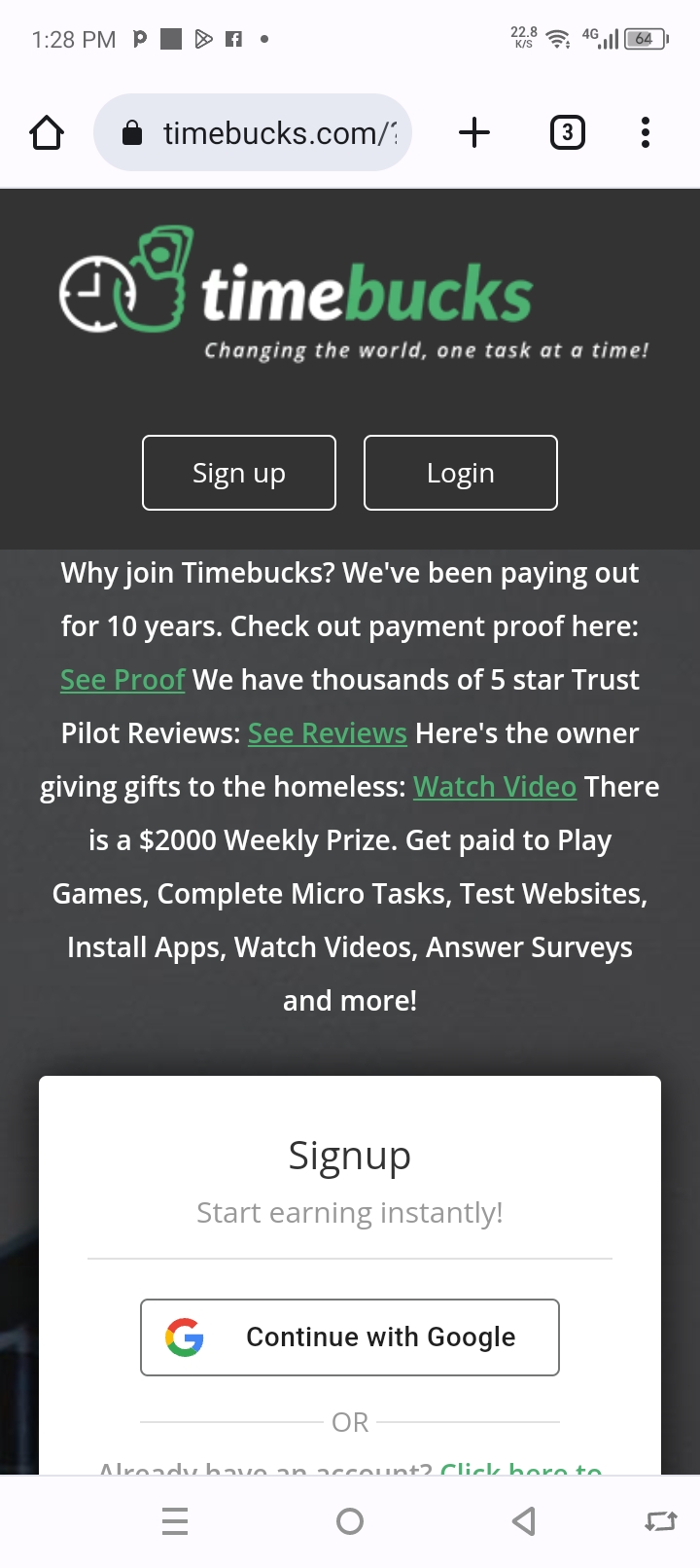
Task: Open the Login page
Action: (x=461, y=473)
